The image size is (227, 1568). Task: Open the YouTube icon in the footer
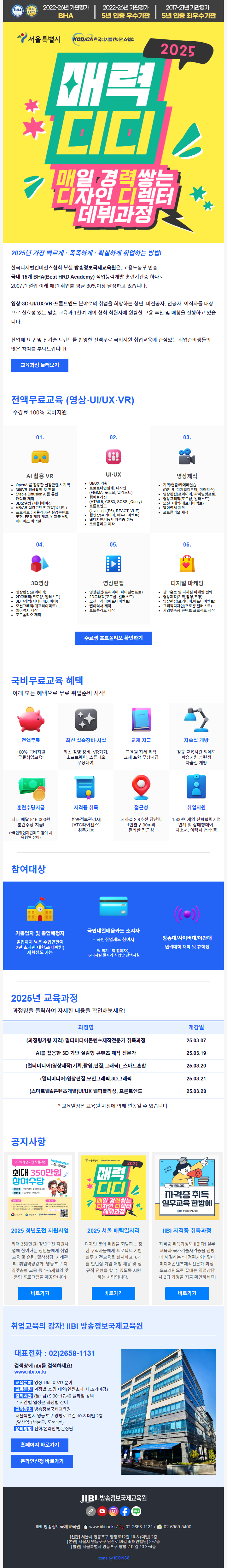(x=102, y=1511)
